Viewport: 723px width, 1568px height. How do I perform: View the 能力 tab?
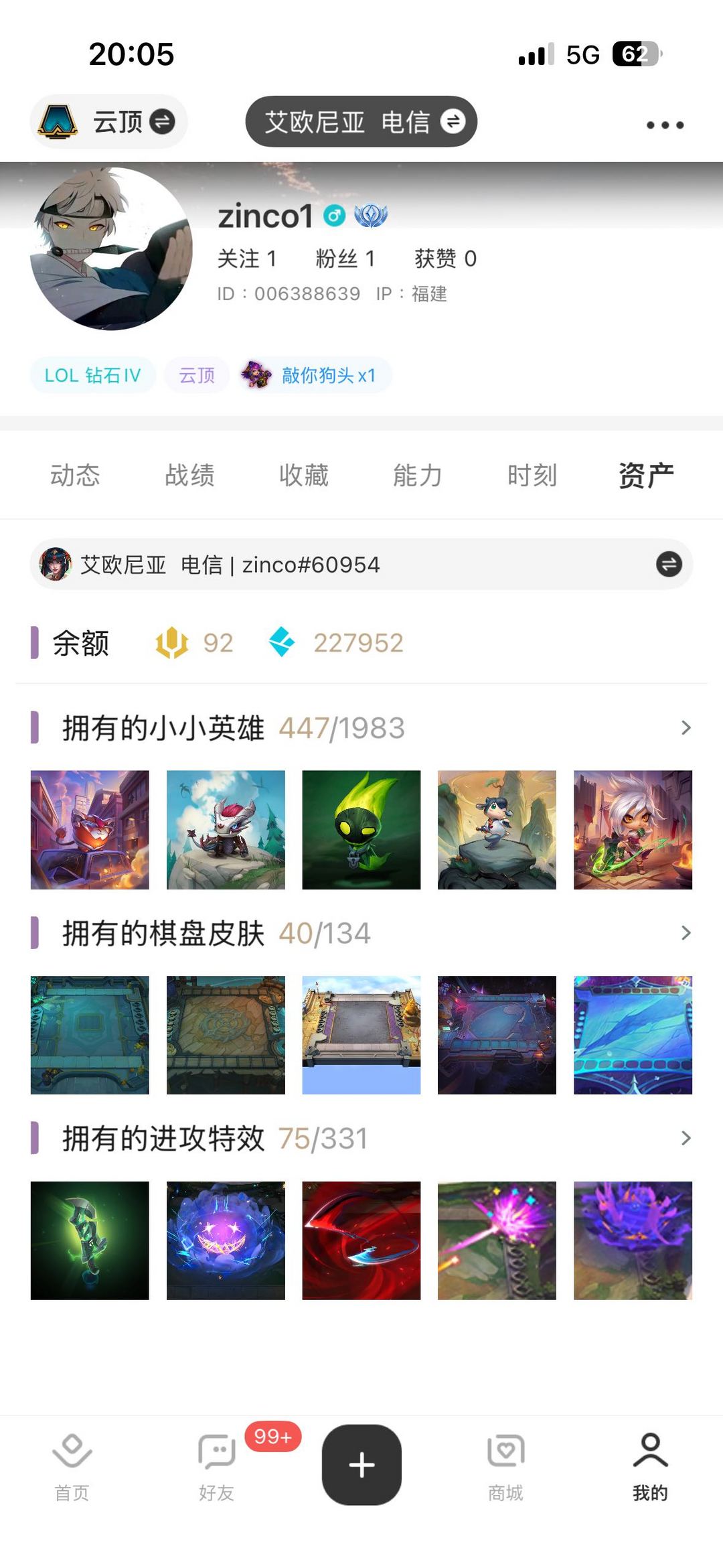coord(418,475)
